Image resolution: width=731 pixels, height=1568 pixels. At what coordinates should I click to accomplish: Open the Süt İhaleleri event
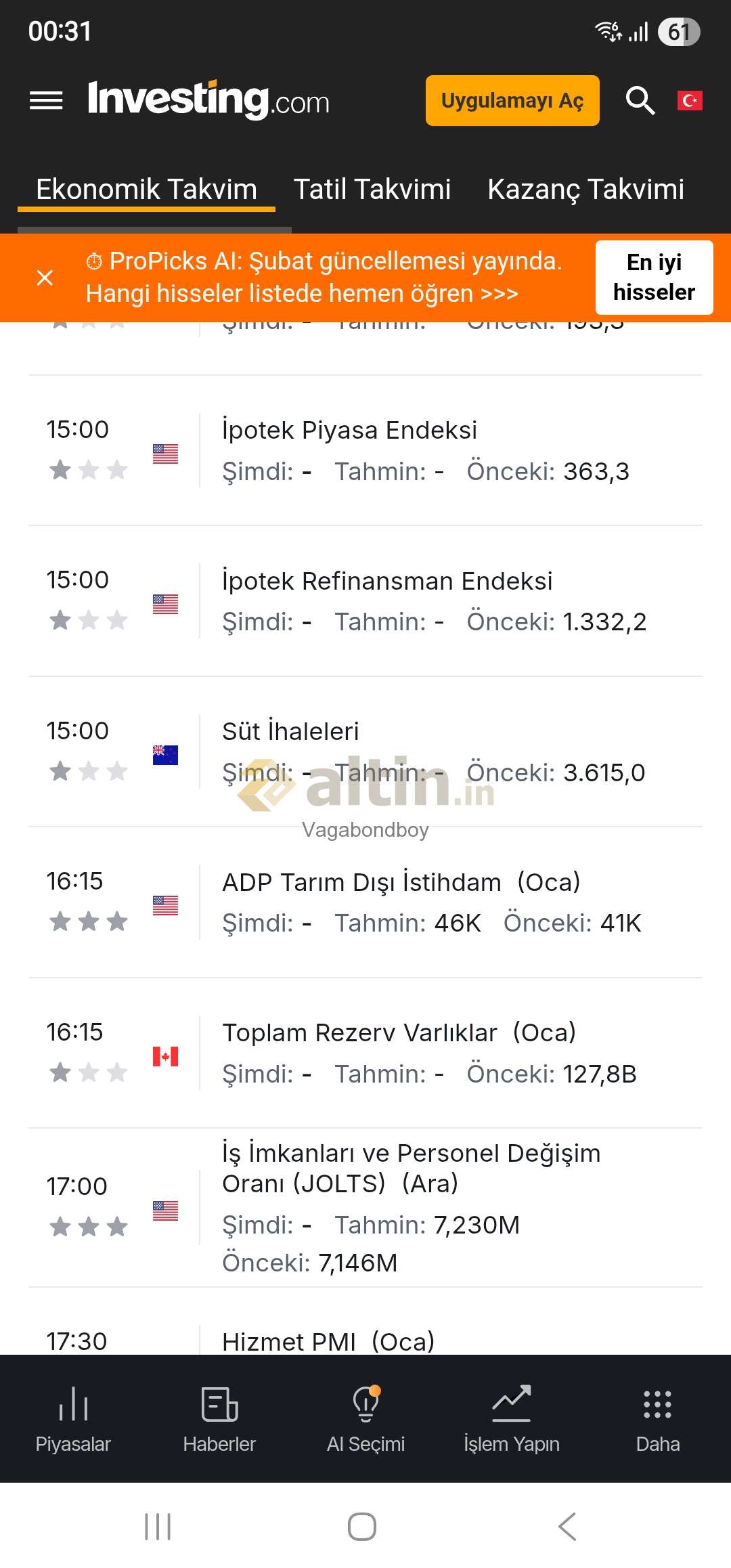290,732
